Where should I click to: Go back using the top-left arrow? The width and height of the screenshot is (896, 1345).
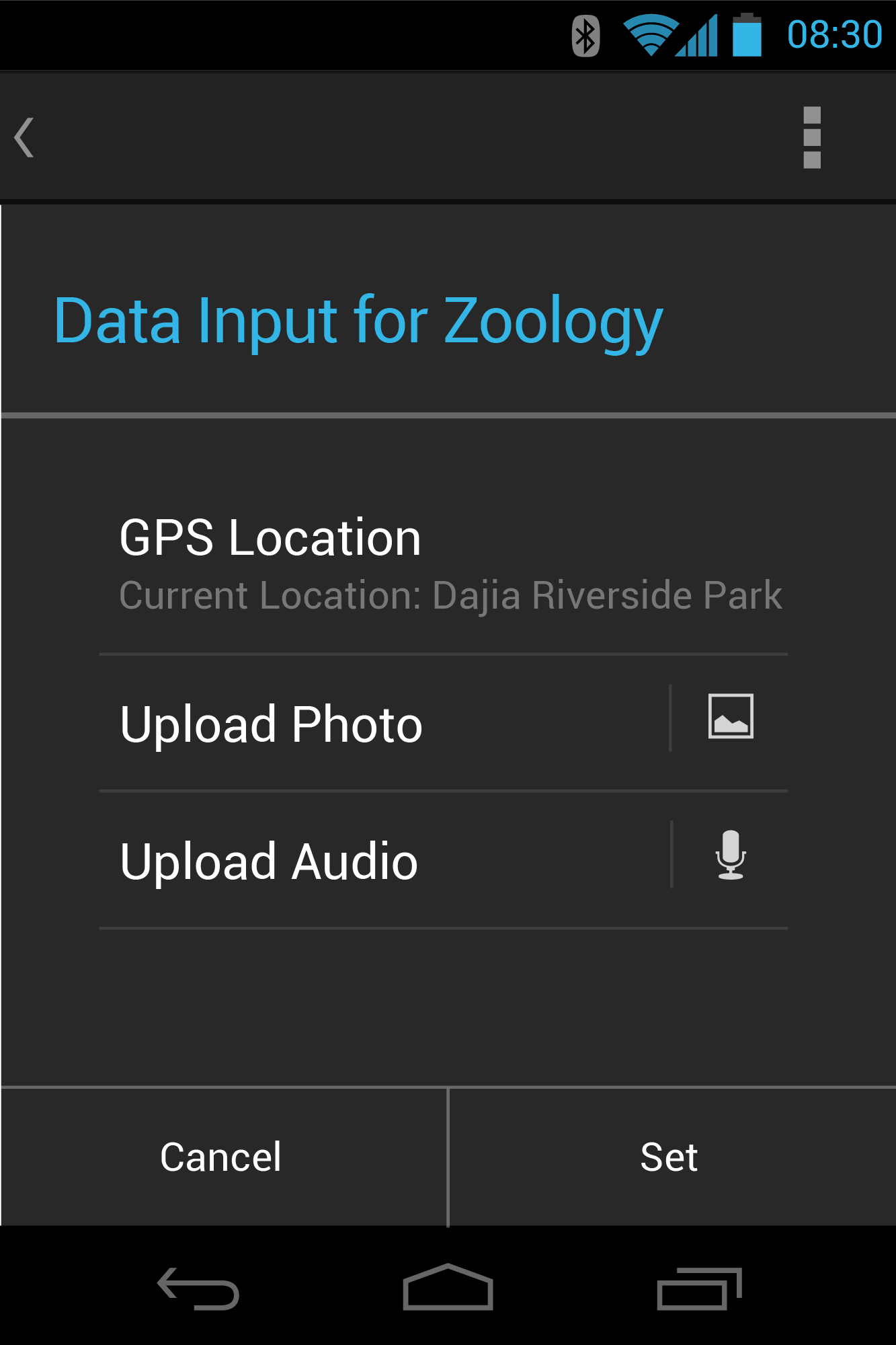pyautogui.click(x=25, y=137)
